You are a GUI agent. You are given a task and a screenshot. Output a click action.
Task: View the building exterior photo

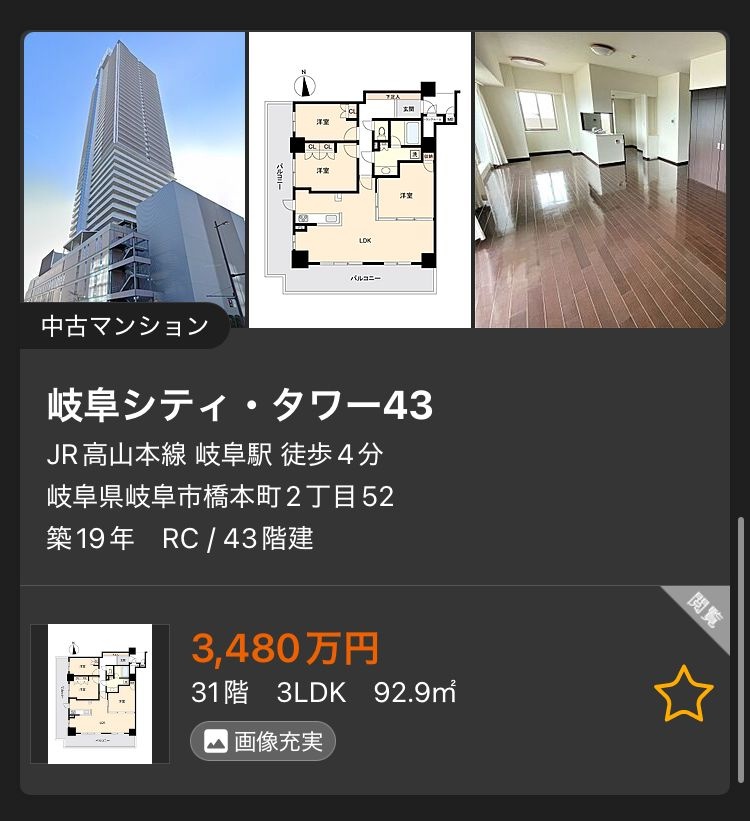coord(134,170)
